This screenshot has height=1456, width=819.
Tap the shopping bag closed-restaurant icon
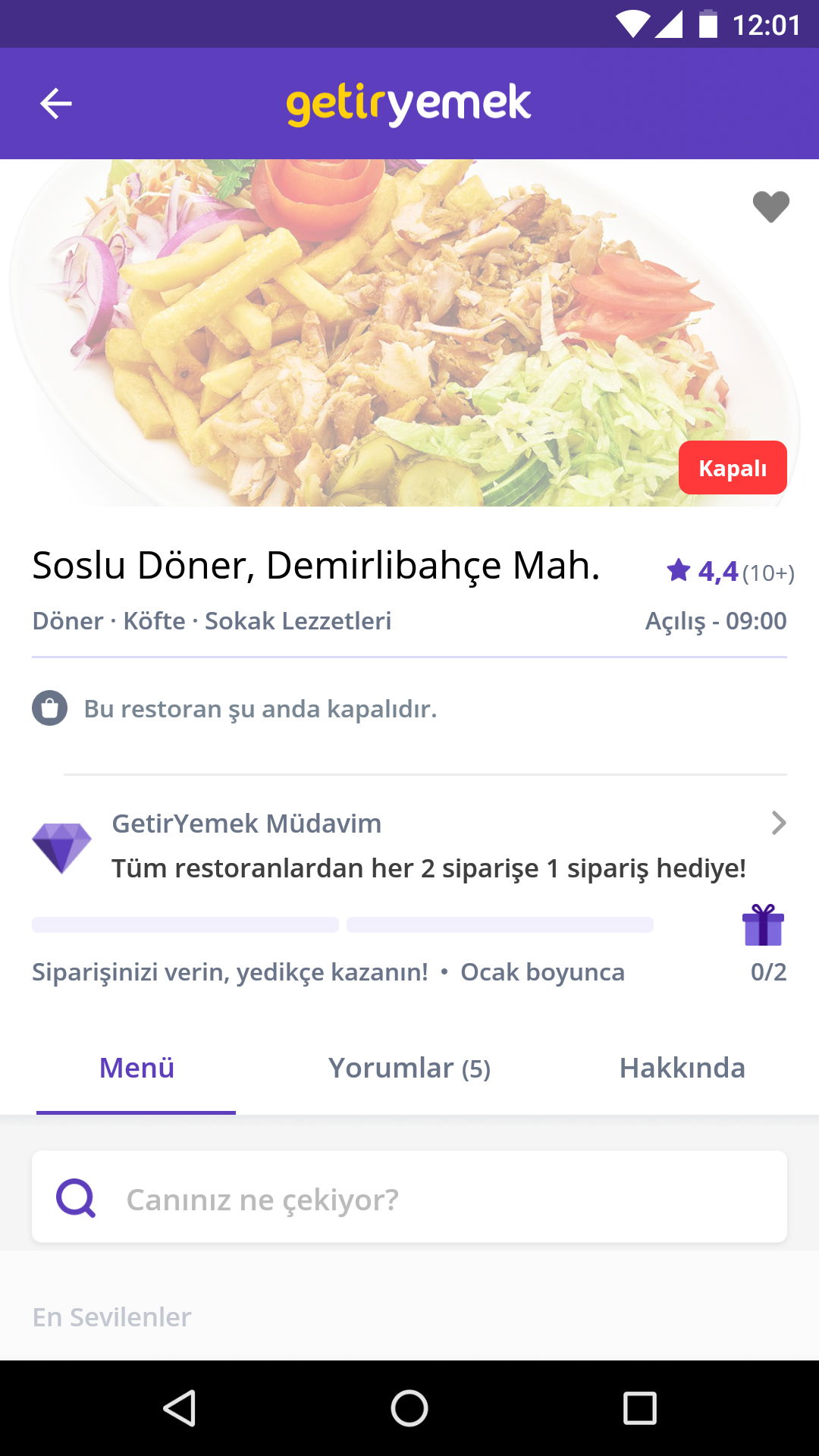[49, 709]
